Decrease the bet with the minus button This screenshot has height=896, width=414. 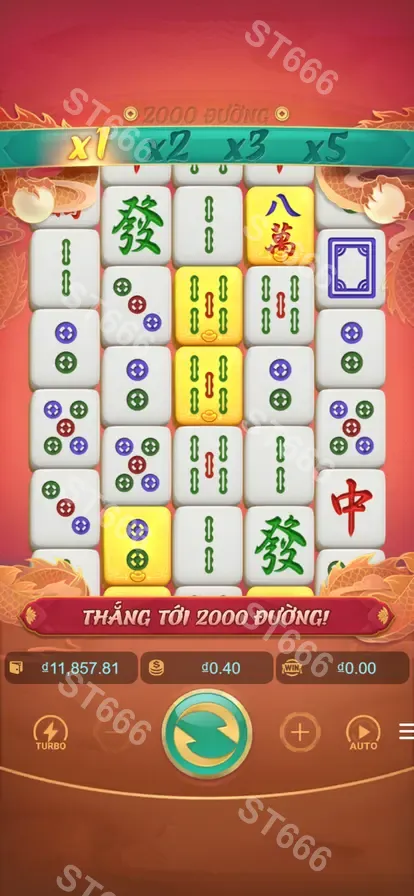pyautogui.click(x=113, y=732)
